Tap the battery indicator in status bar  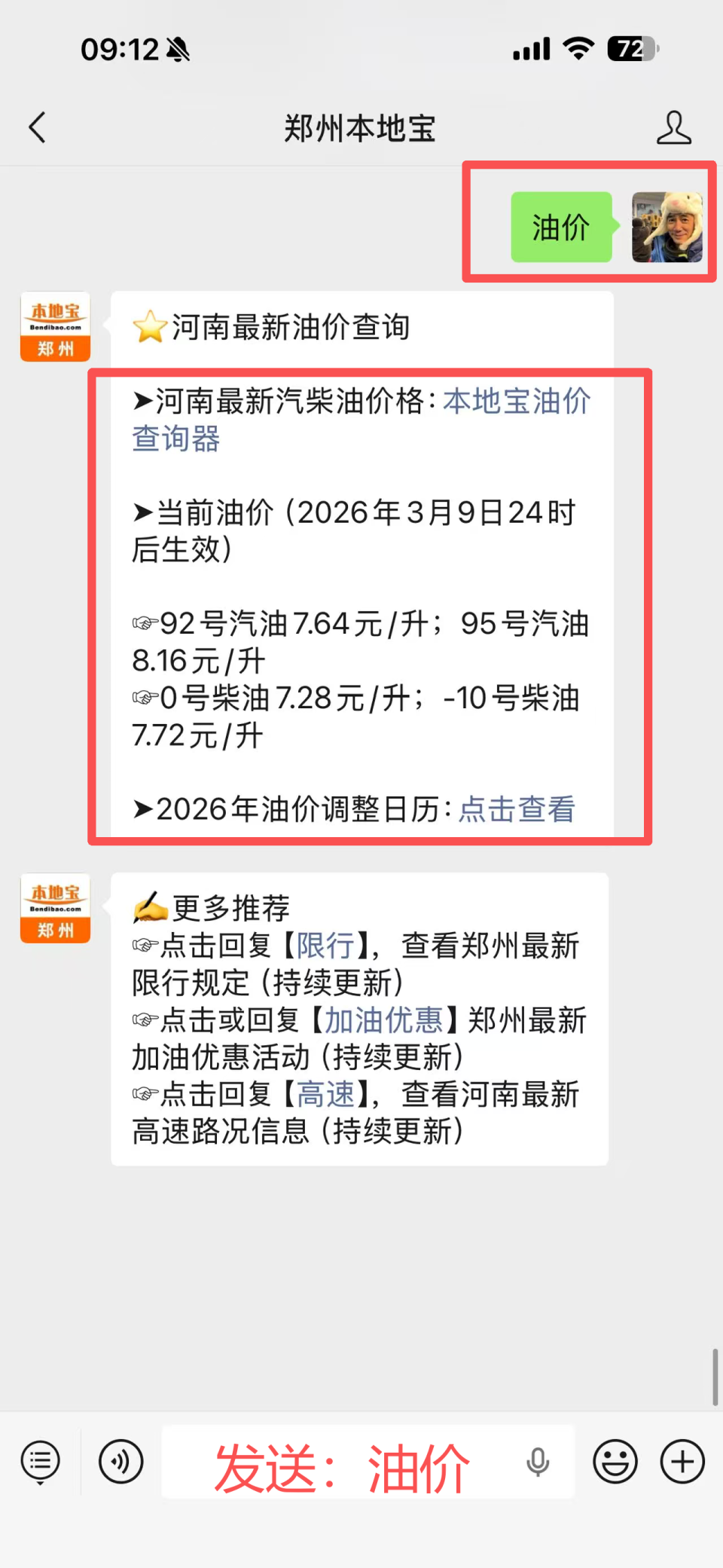(627, 47)
